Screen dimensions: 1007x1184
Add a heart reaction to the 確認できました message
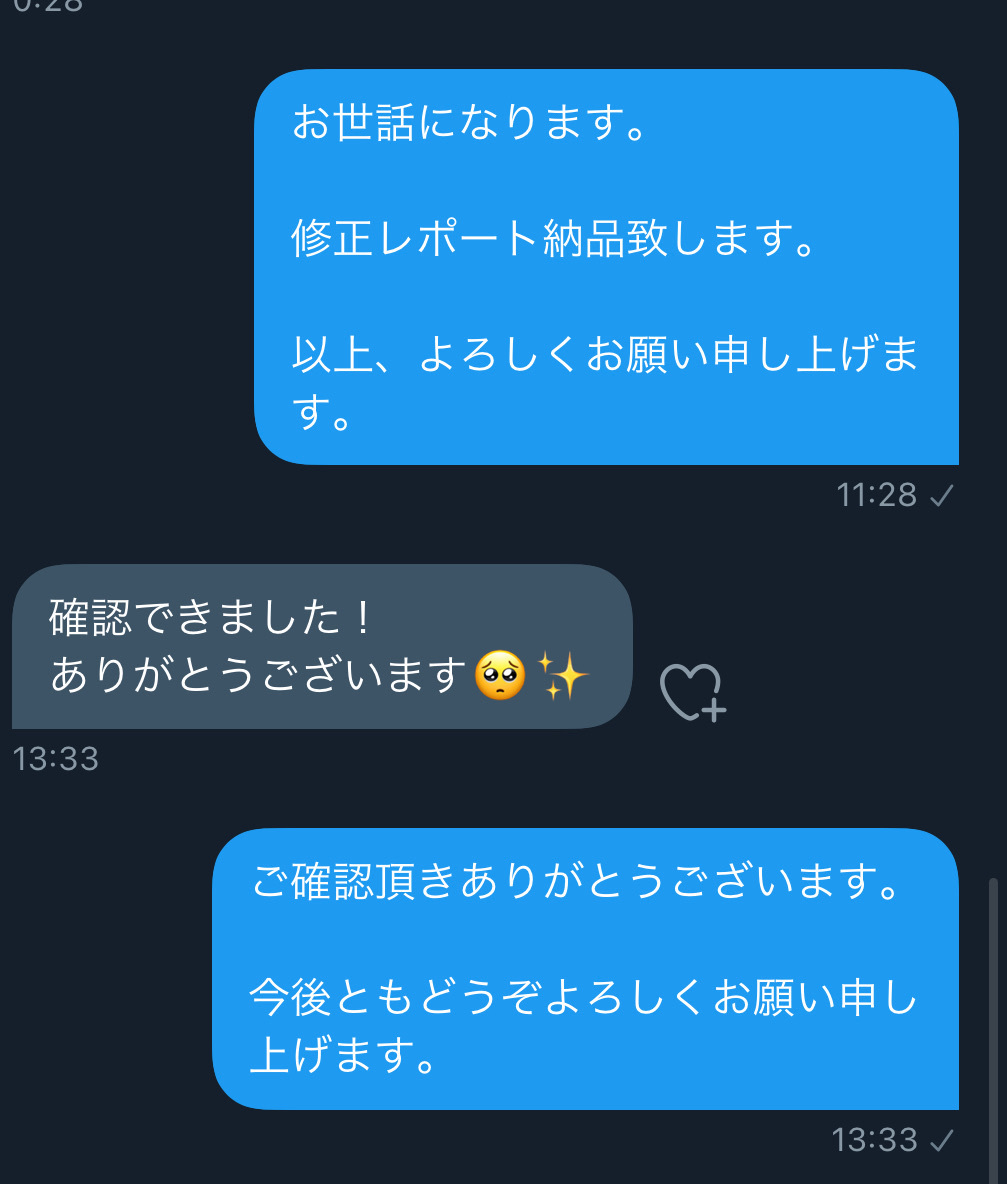pyautogui.click(x=692, y=692)
